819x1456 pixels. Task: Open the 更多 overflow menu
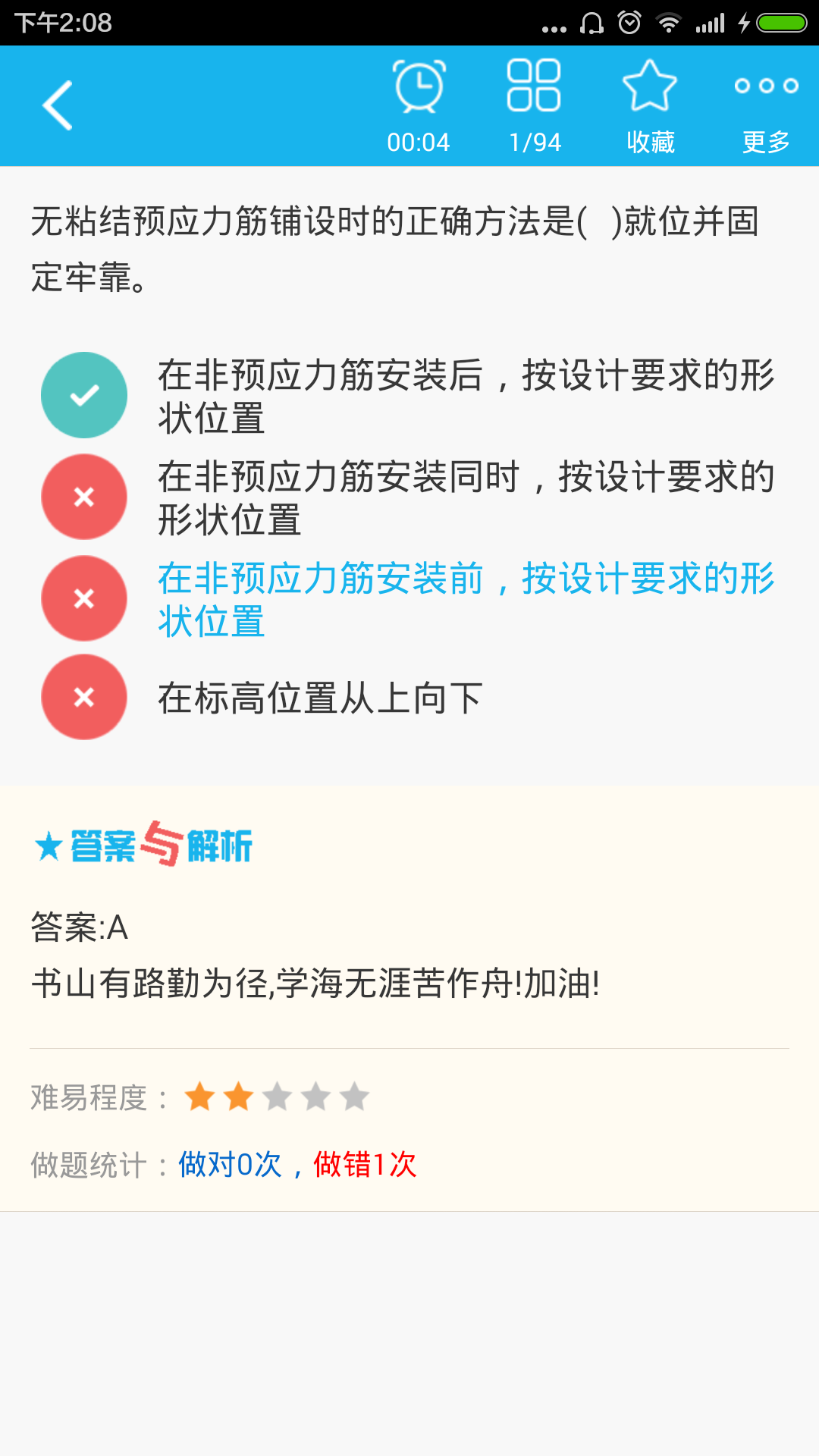click(x=766, y=105)
